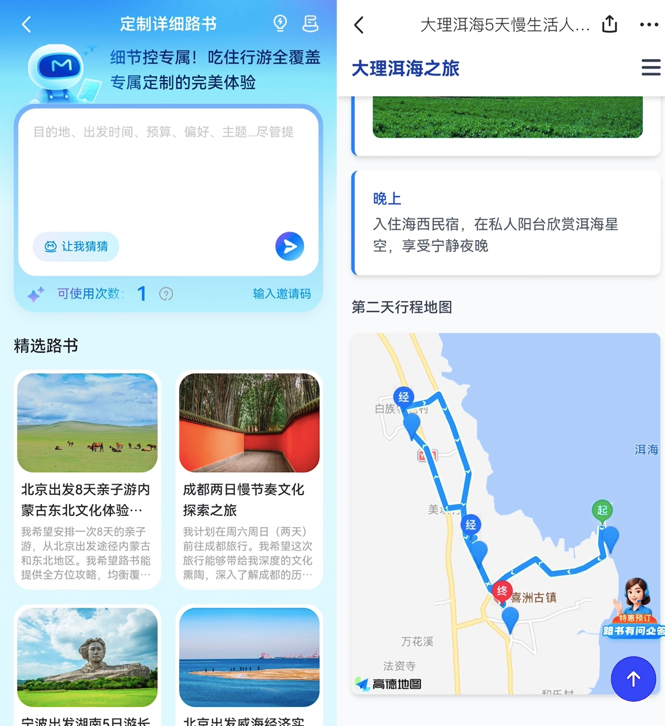Open the hamburger menu beside 大理洱海之旅
The width and height of the screenshot is (665, 726).
pos(650,68)
